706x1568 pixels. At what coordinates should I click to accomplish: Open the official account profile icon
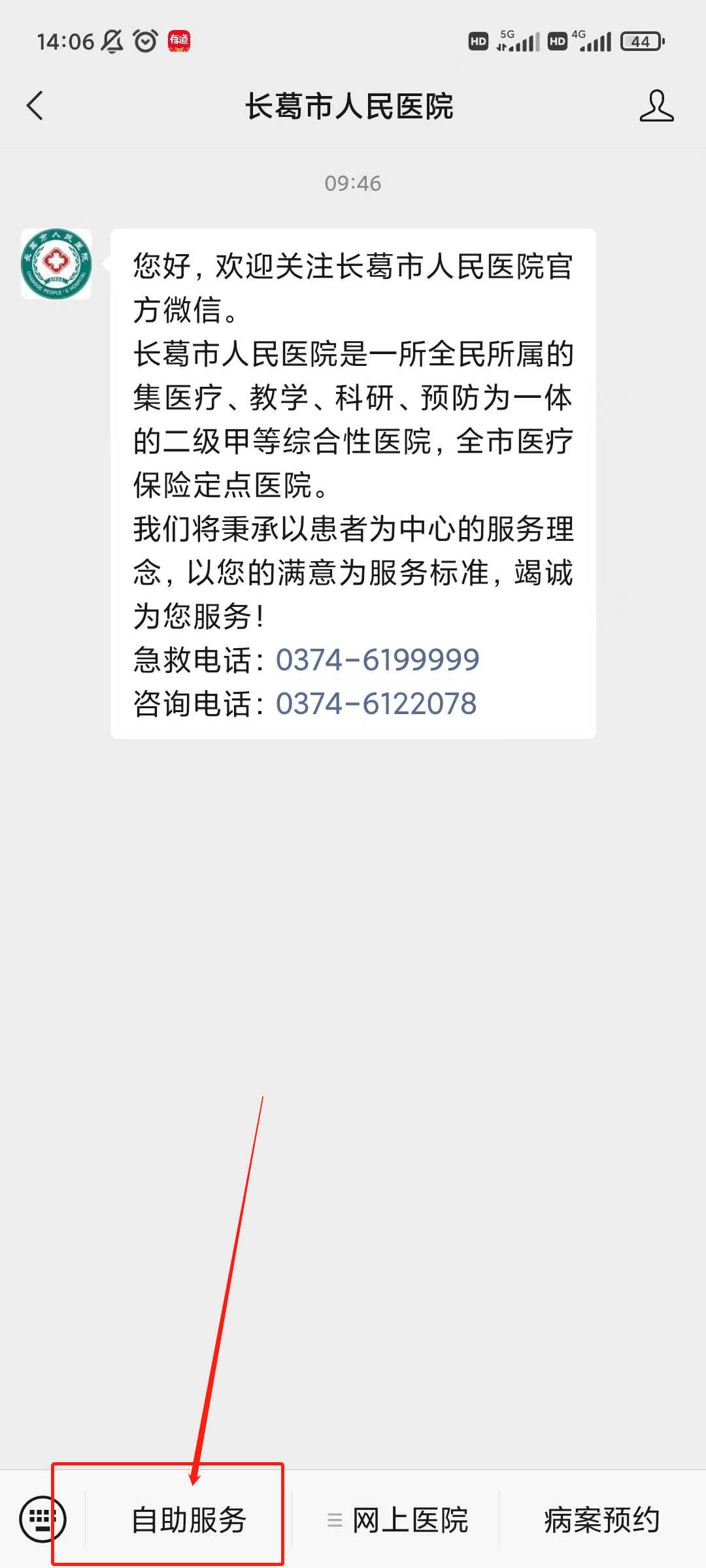tap(656, 106)
